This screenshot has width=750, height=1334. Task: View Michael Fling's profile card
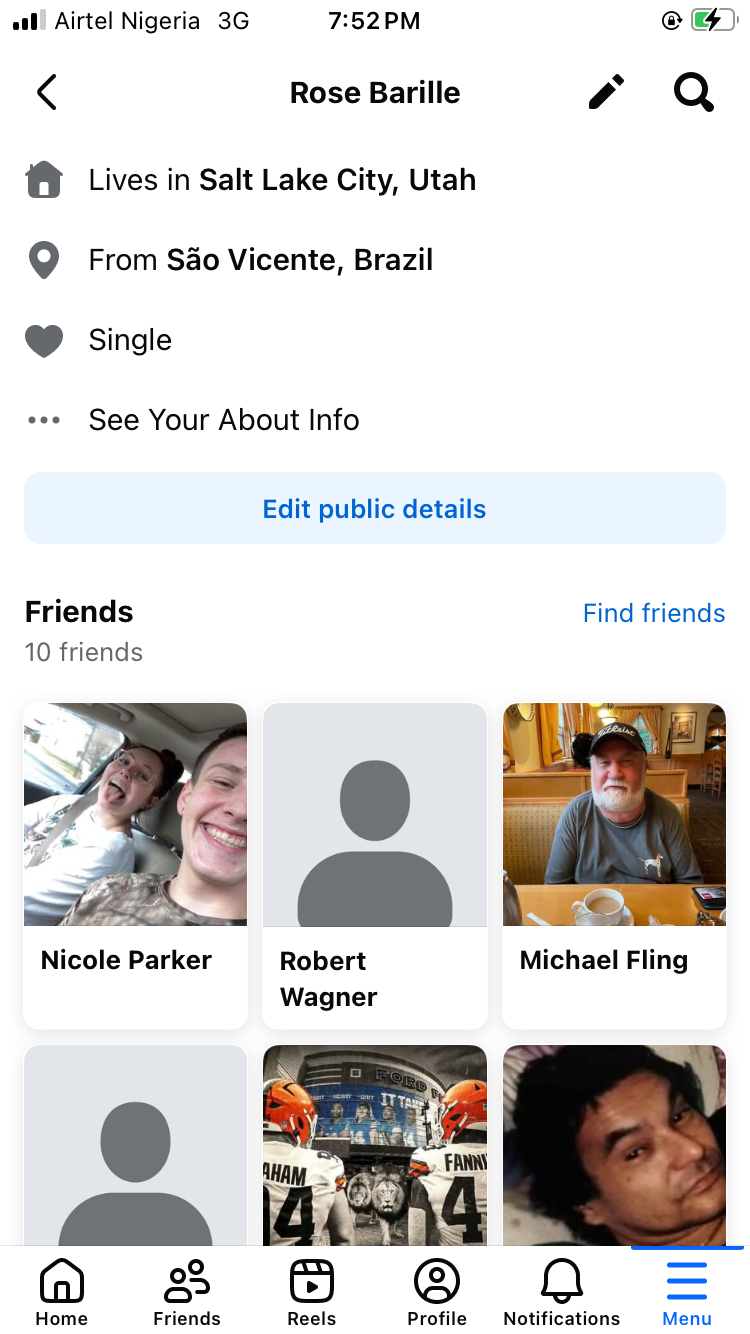coord(614,865)
